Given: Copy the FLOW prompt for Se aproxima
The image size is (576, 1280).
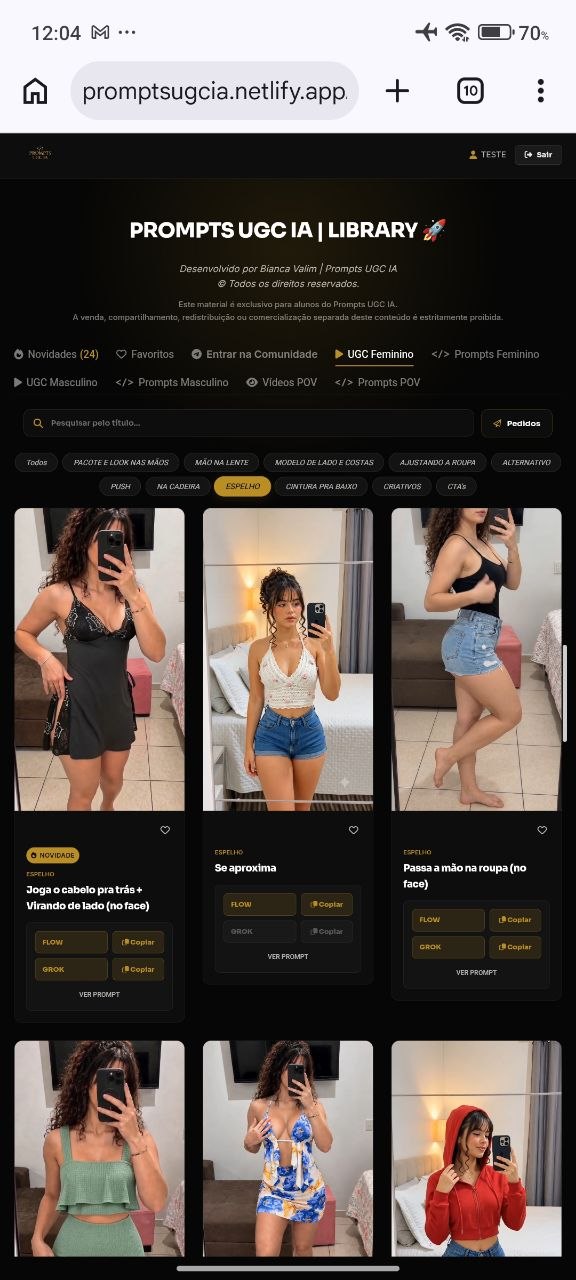Looking at the screenshot, I should point(326,904).
